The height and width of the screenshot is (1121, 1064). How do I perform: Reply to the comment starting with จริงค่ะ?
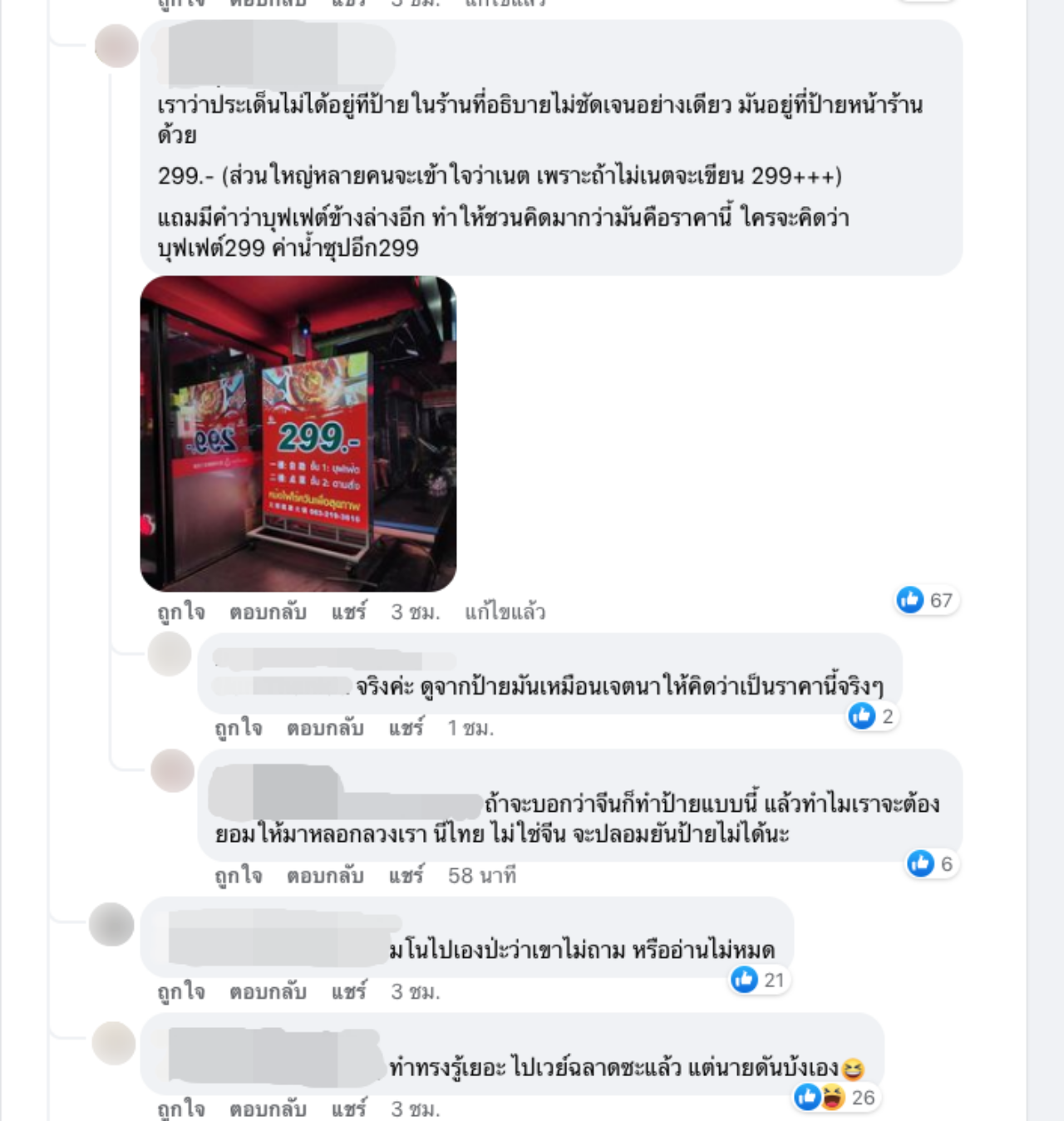[x=325, y=729]
